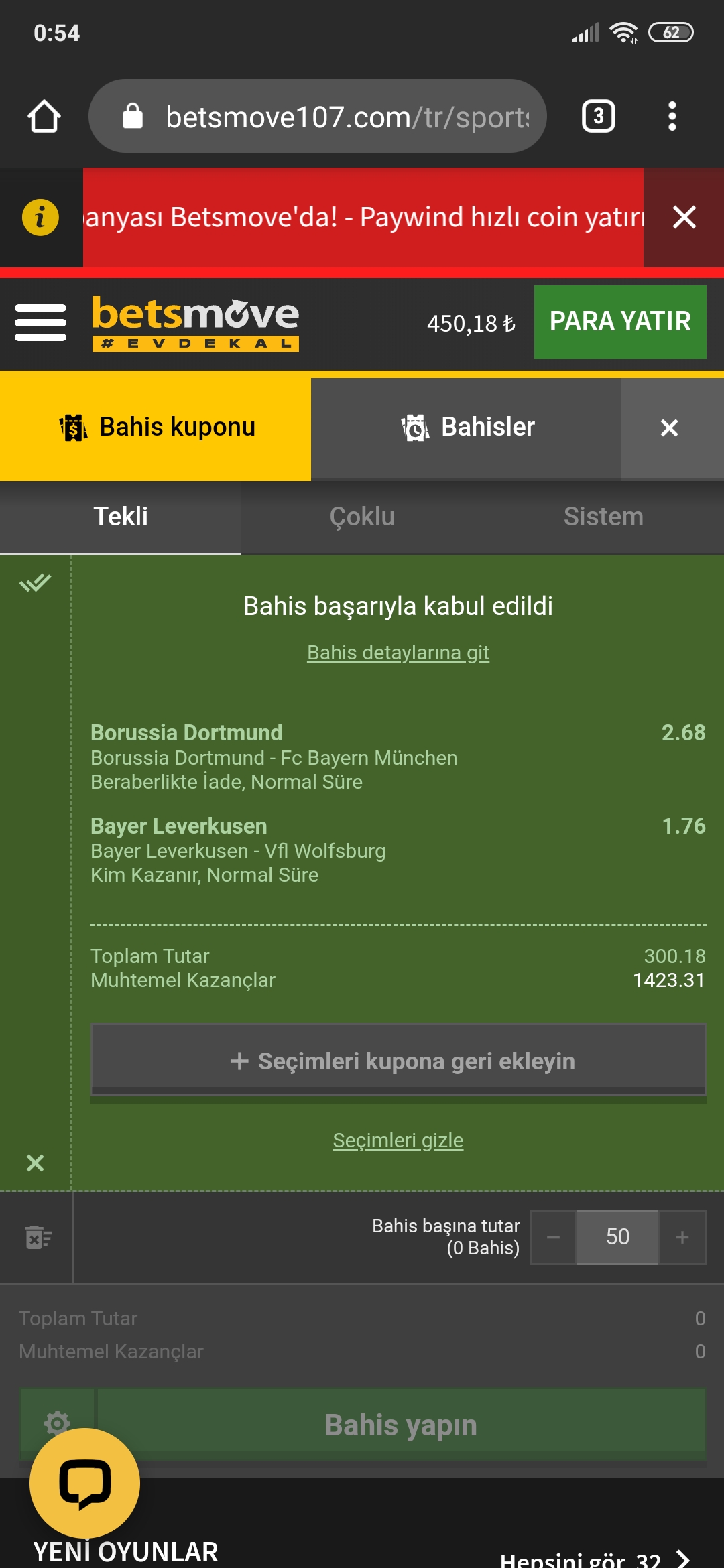
Task: Select the Çoklu bet type tab
Action: [x=362, y=517]
